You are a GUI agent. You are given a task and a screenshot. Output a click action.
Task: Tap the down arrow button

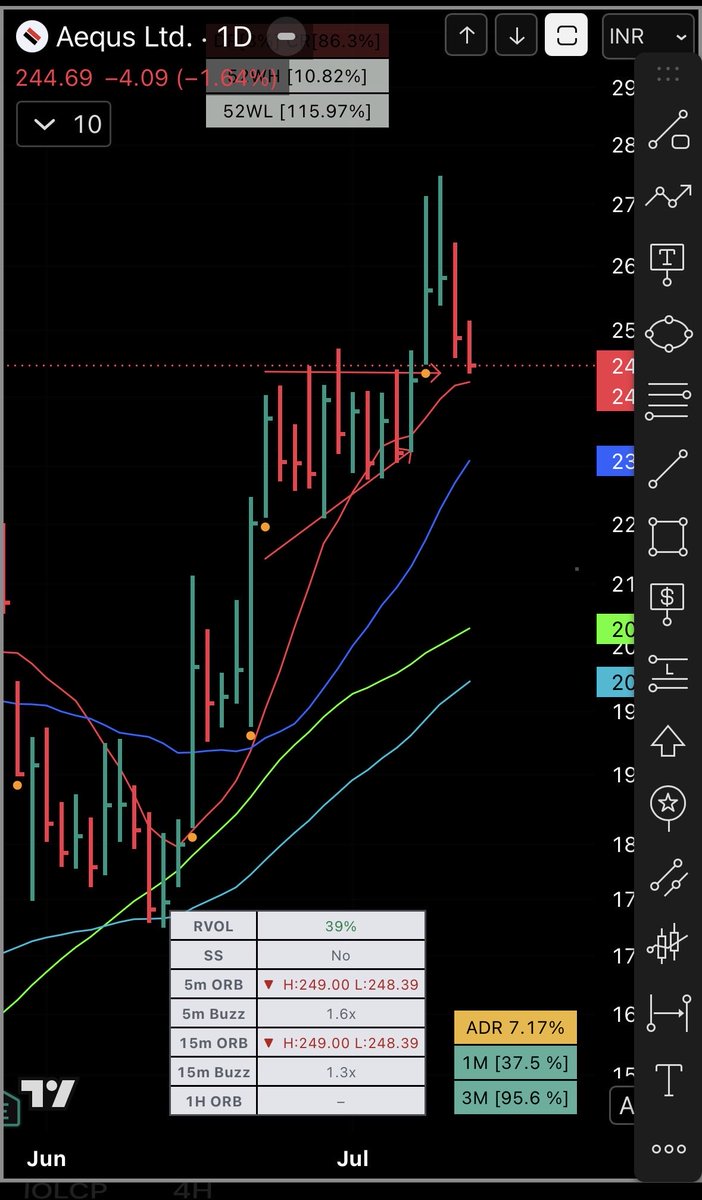coord(517,36)
